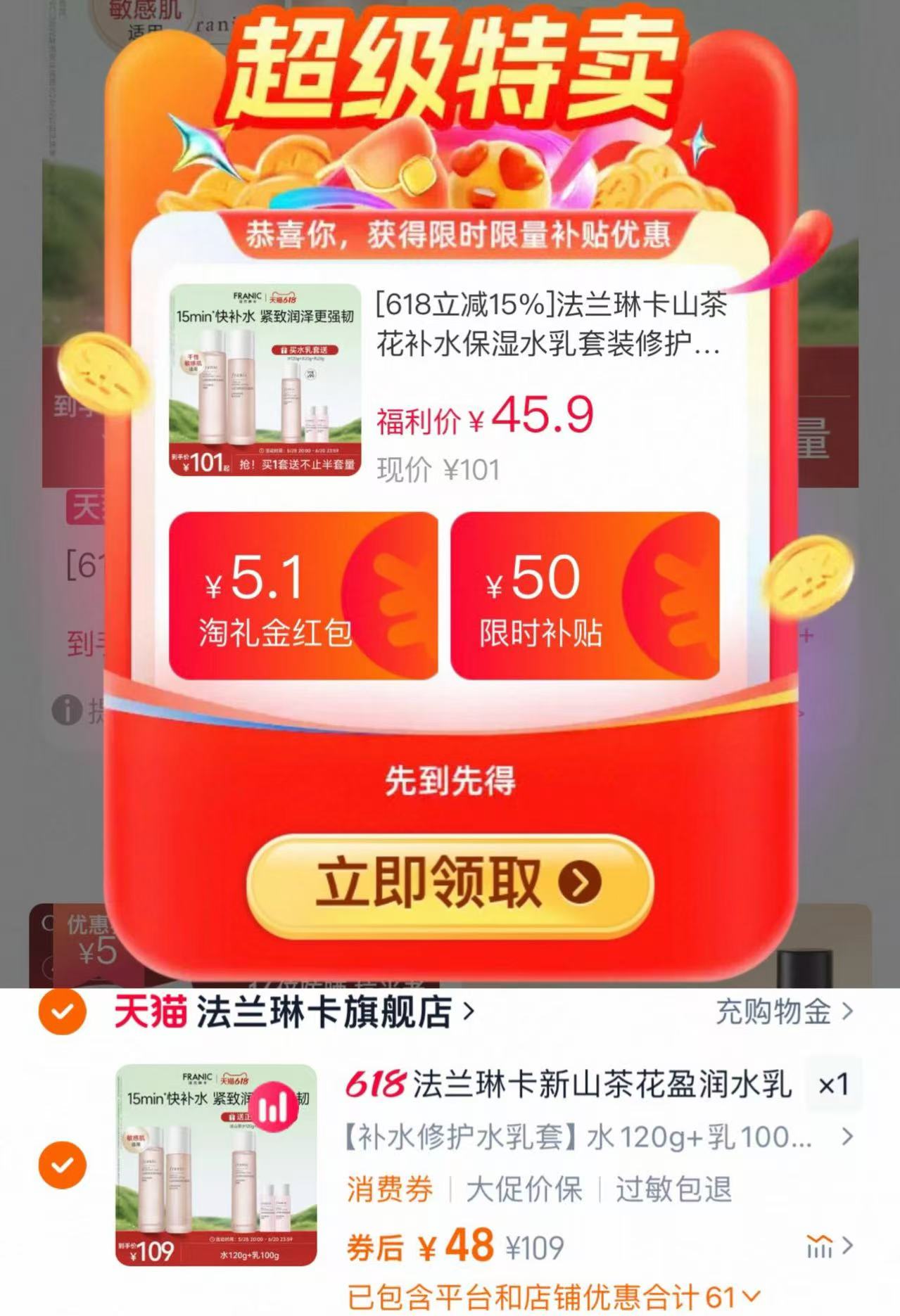
Task: Open the 山茶花盈润水乳 cart item image
Action: click(x=216, y=1165)
